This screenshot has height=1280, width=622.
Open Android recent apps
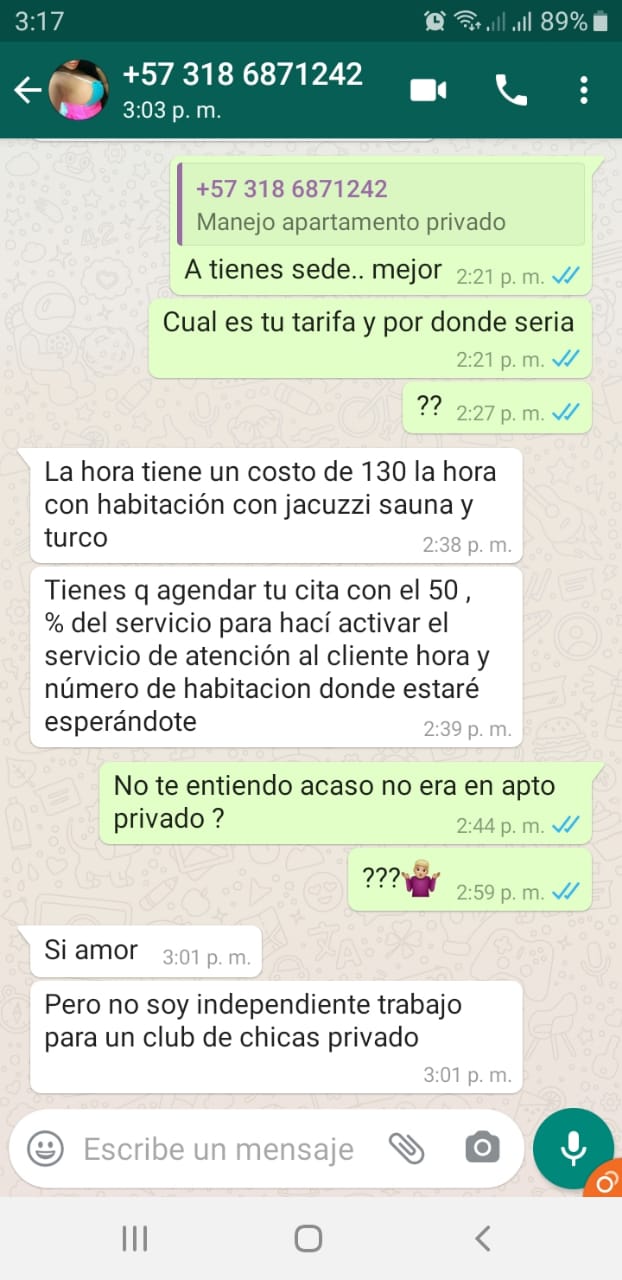point(134,1239)
